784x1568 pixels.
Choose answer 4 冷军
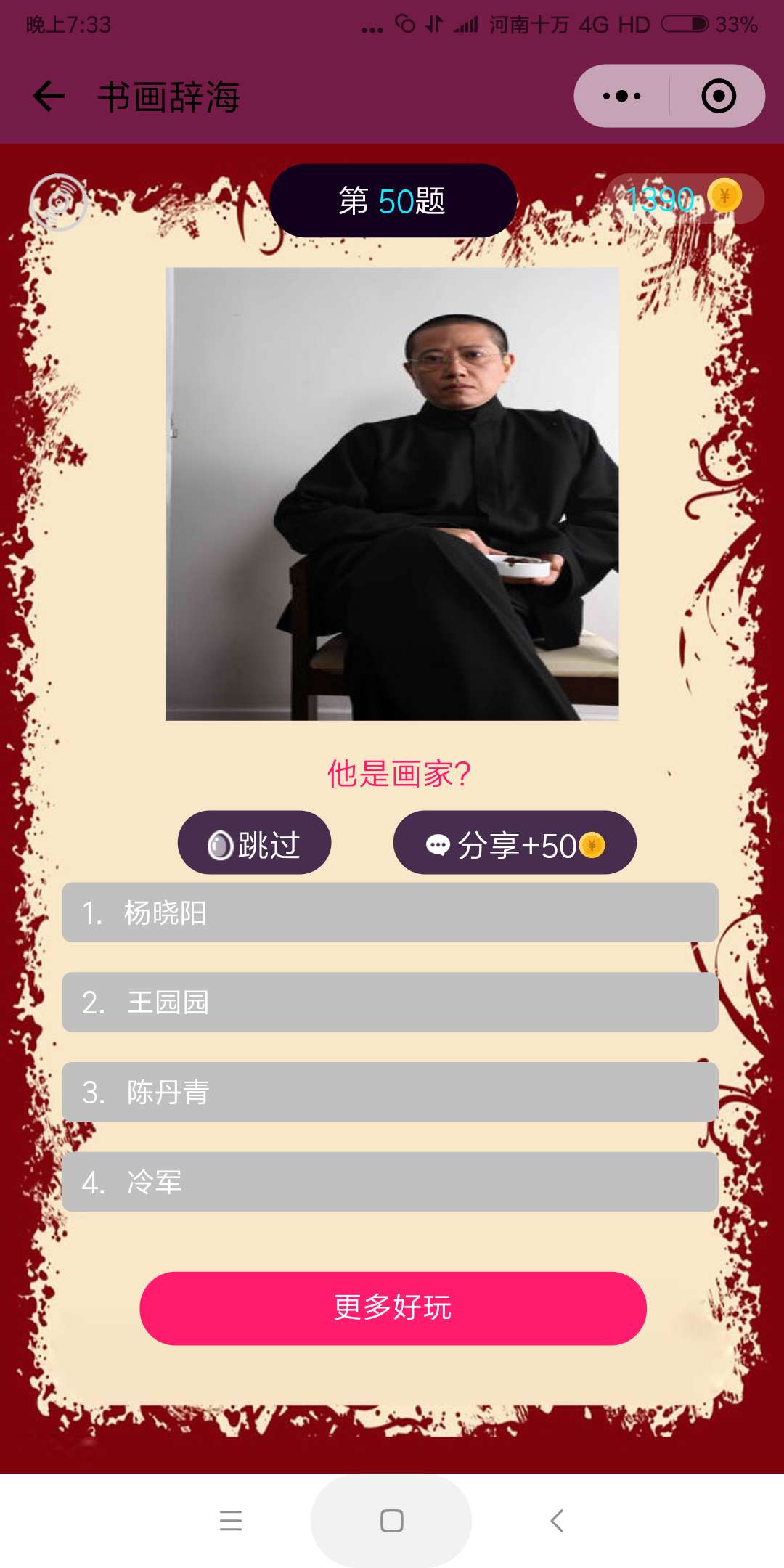click(390, 1182)
